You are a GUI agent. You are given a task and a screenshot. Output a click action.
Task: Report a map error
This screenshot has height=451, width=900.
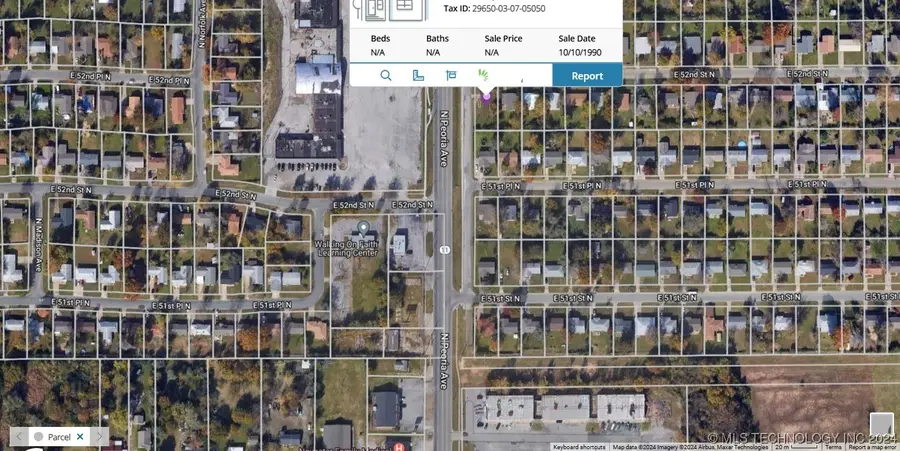tap(873, 447)
